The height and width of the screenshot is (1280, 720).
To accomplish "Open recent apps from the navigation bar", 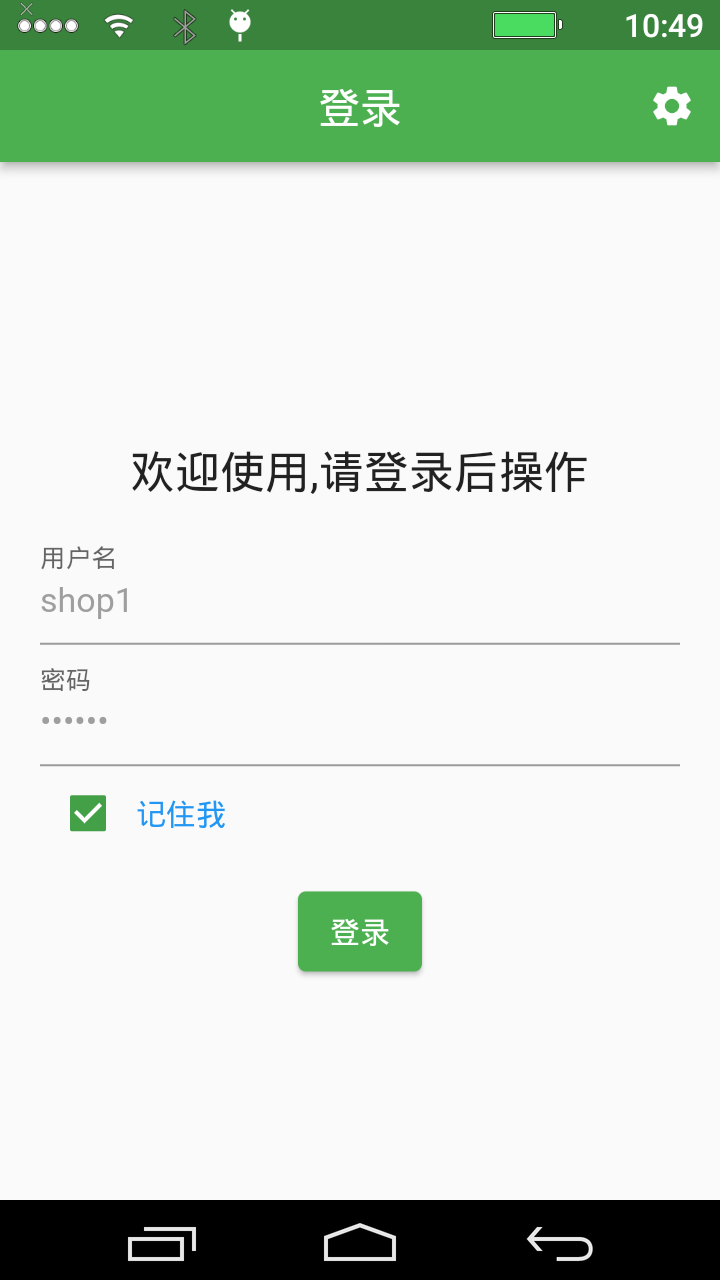I will coord(161,1243).
